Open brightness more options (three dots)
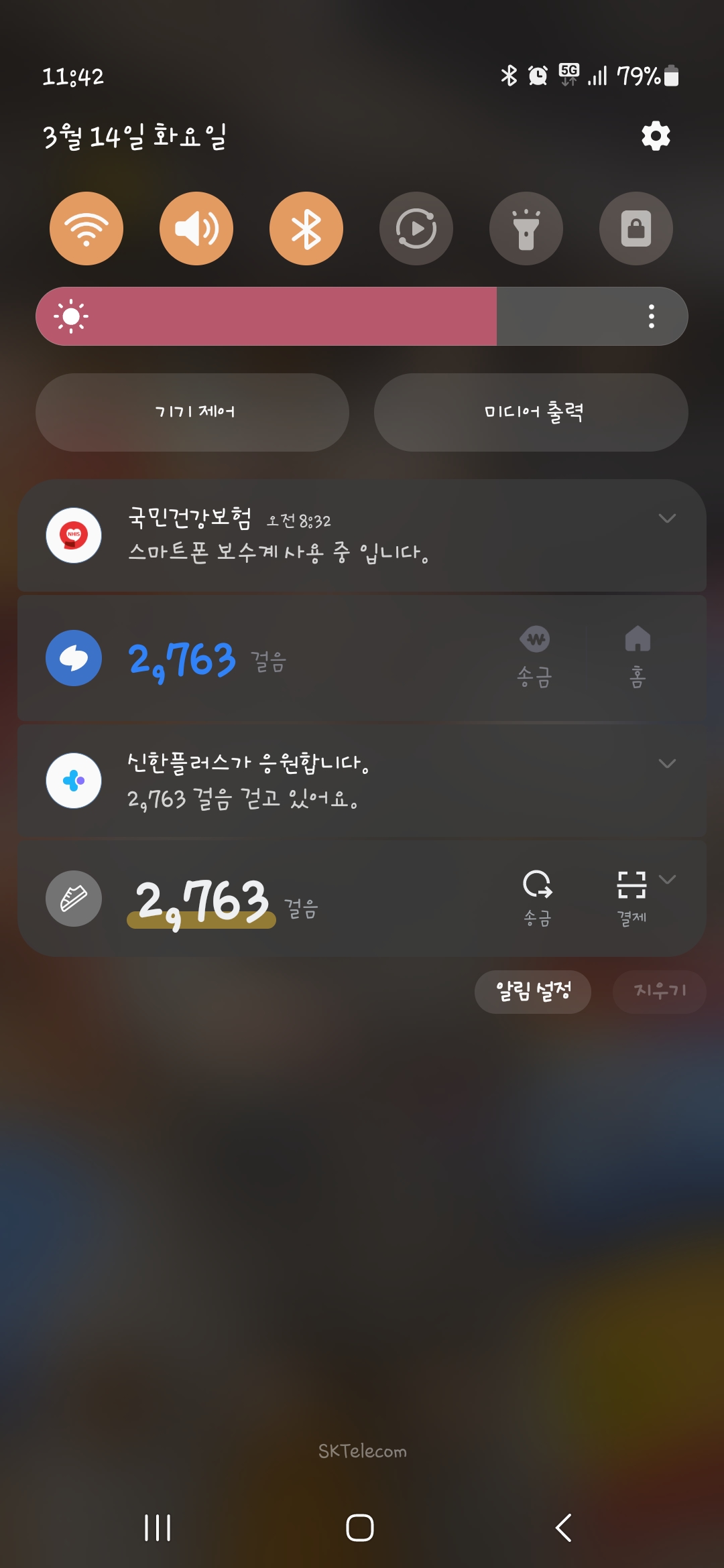The height and width of the screenshot is (1568, 724). (x=651, y=316)
